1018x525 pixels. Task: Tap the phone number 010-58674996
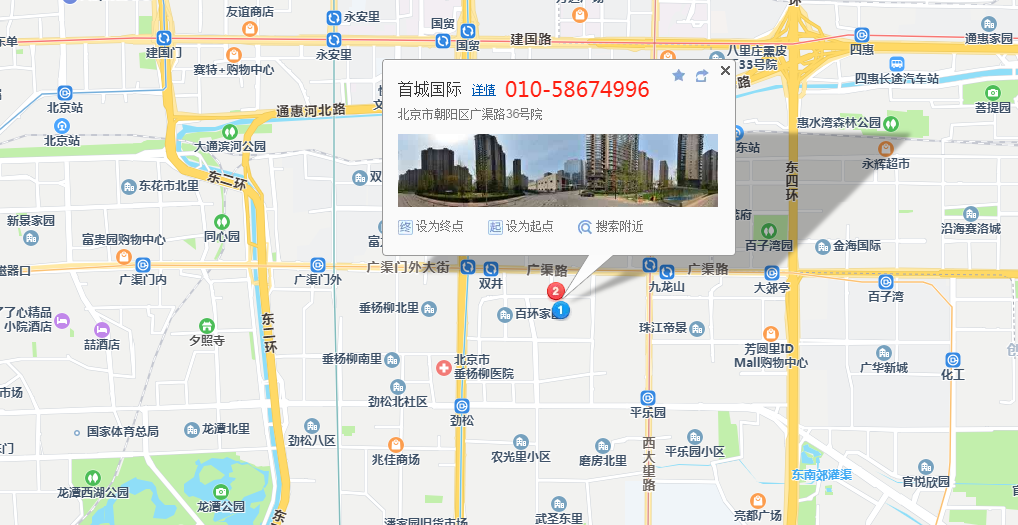pos(577,89)
